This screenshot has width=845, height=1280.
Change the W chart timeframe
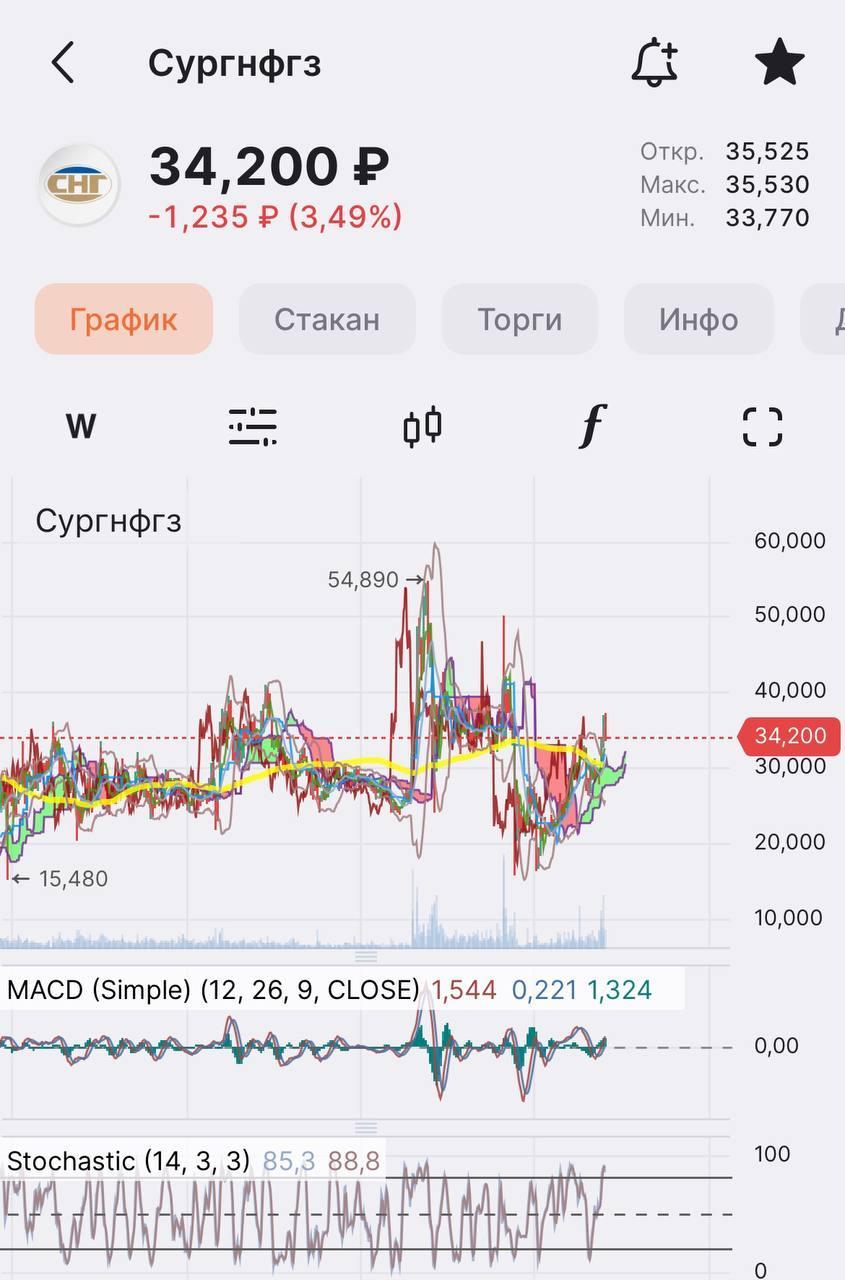pos(81,426)
